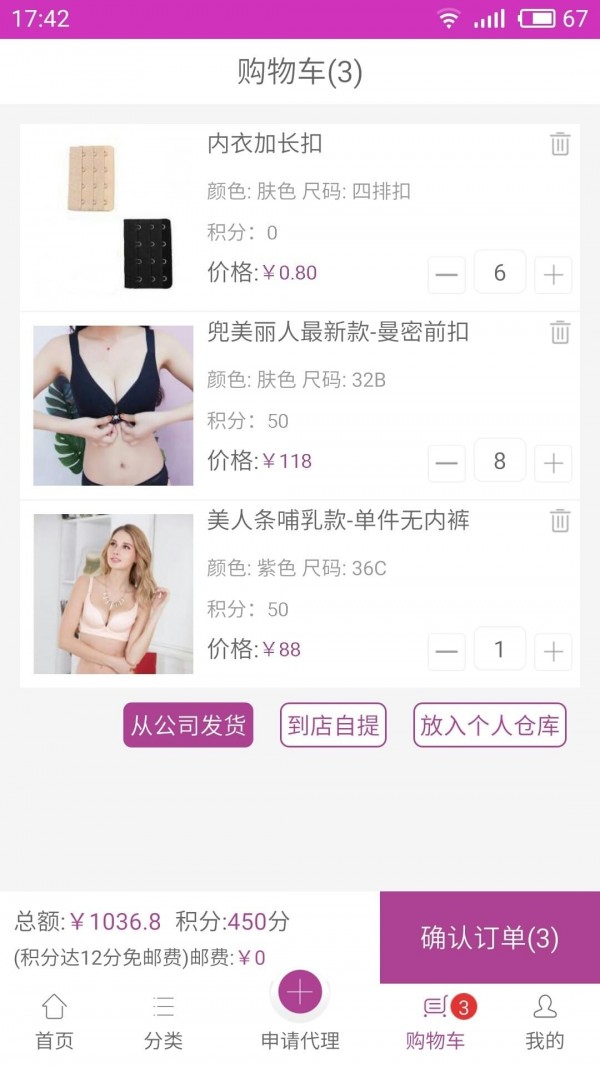Decrease quantity of 美人条哺乳款-单件无内裤
The image size is (600, 1067).
(446, 651)
